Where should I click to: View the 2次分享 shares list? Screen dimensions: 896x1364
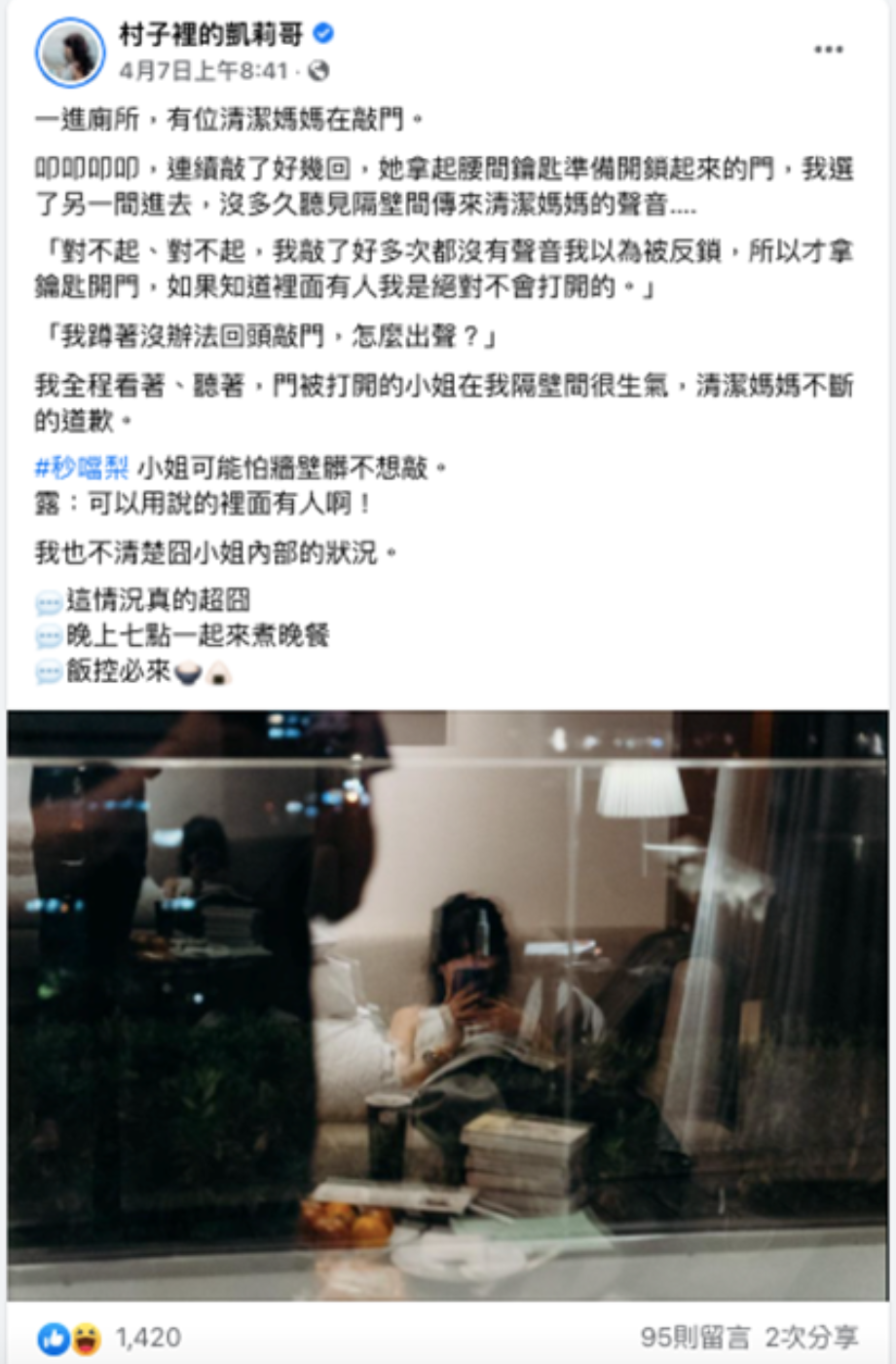tap(811, 1338)
